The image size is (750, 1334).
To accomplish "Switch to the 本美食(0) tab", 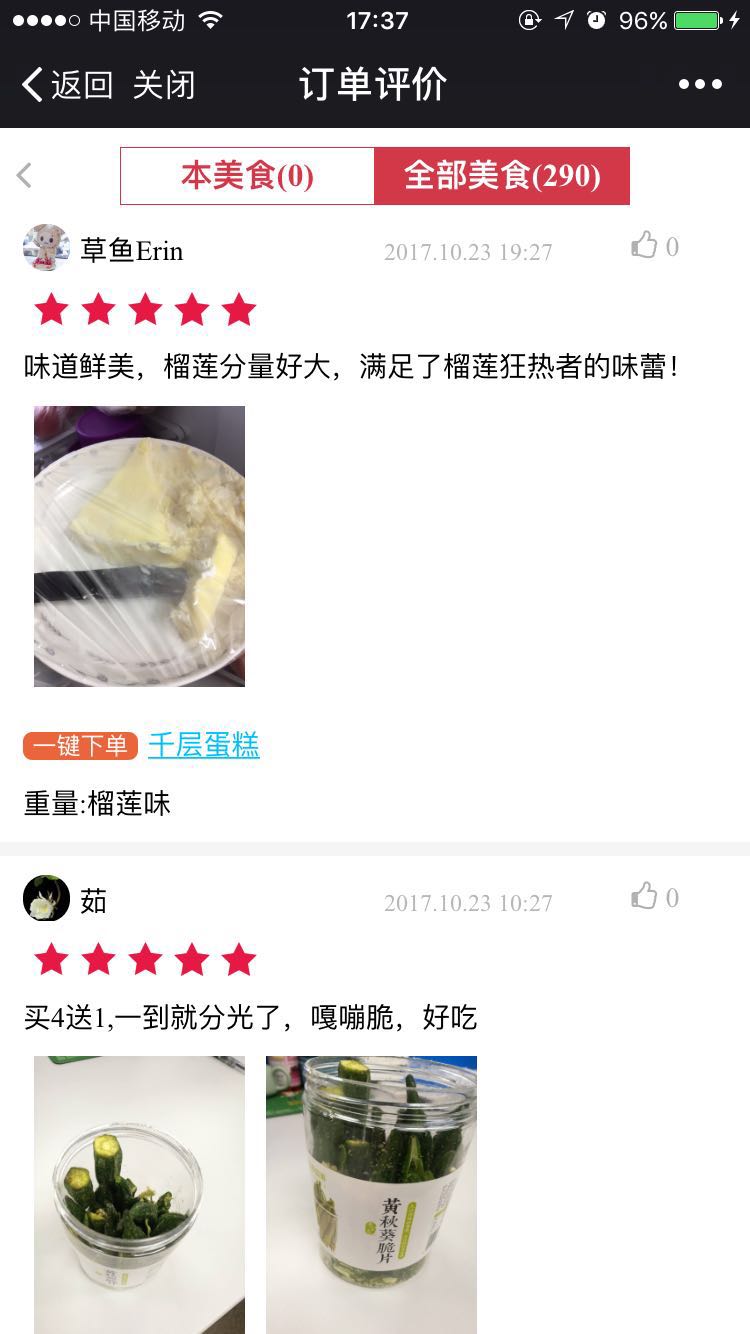I will coord(247,176).
